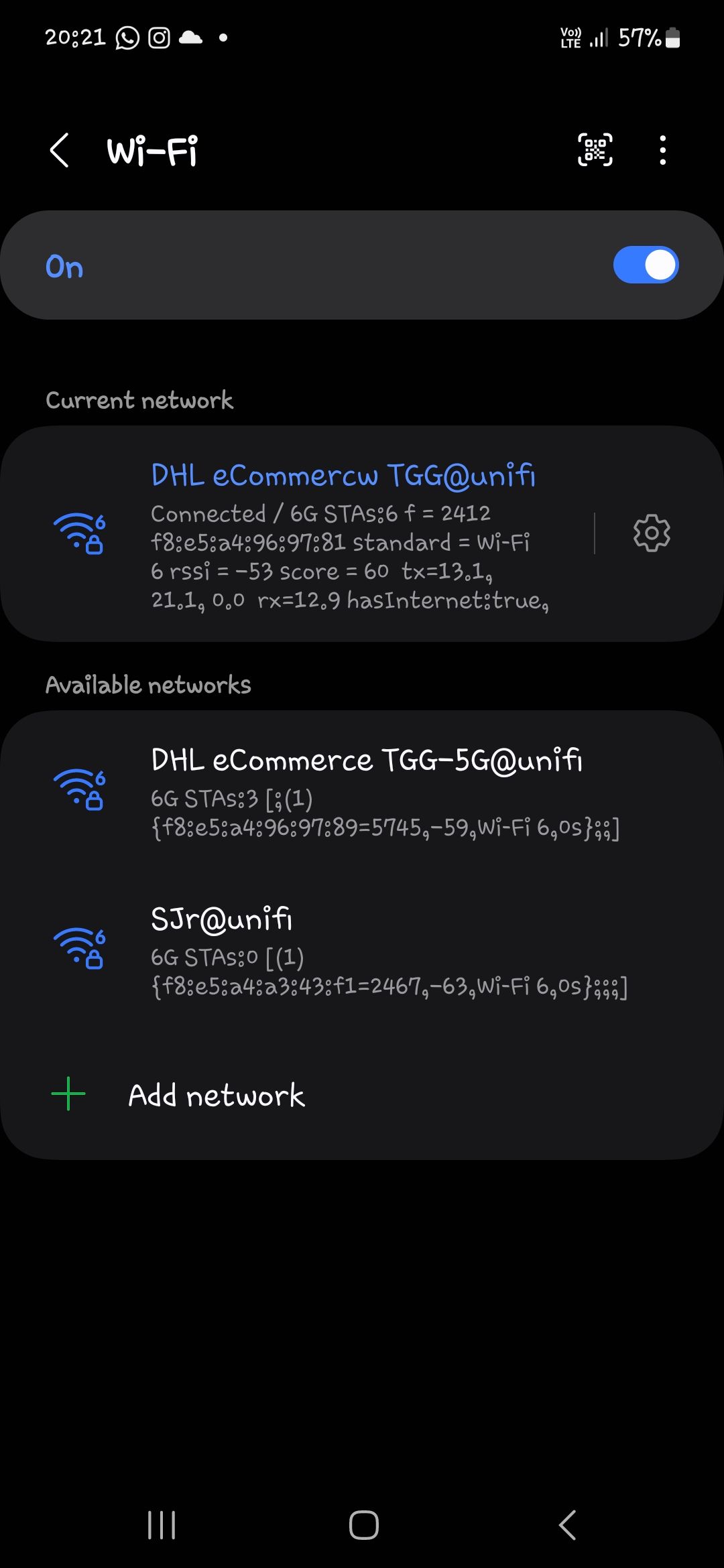Tap the Instagram notification icon
This screenshot has width=724, height=1568.
tap(160, 38)
